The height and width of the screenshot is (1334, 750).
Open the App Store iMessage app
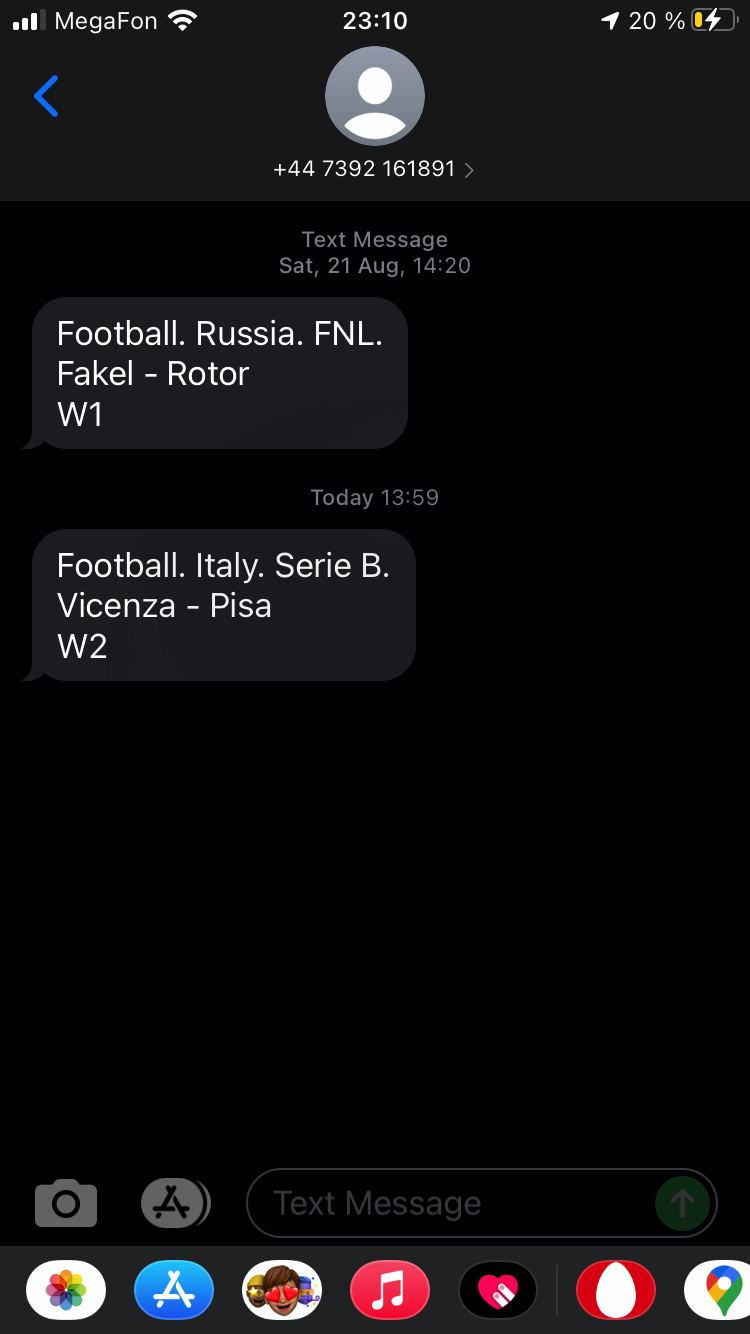[174, 1290]
